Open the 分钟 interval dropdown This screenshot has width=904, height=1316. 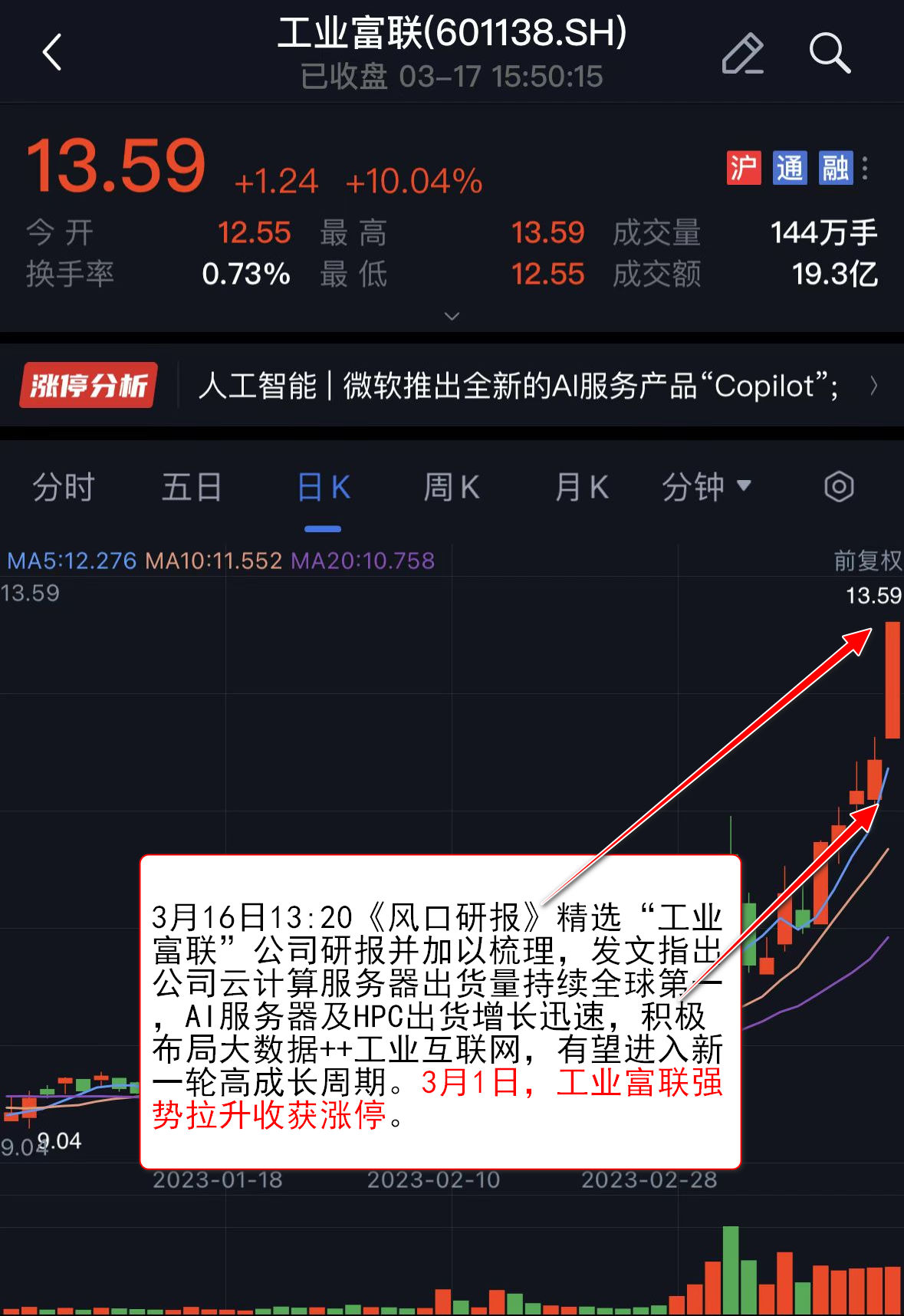pyautogui.click(x=706, y=487)
